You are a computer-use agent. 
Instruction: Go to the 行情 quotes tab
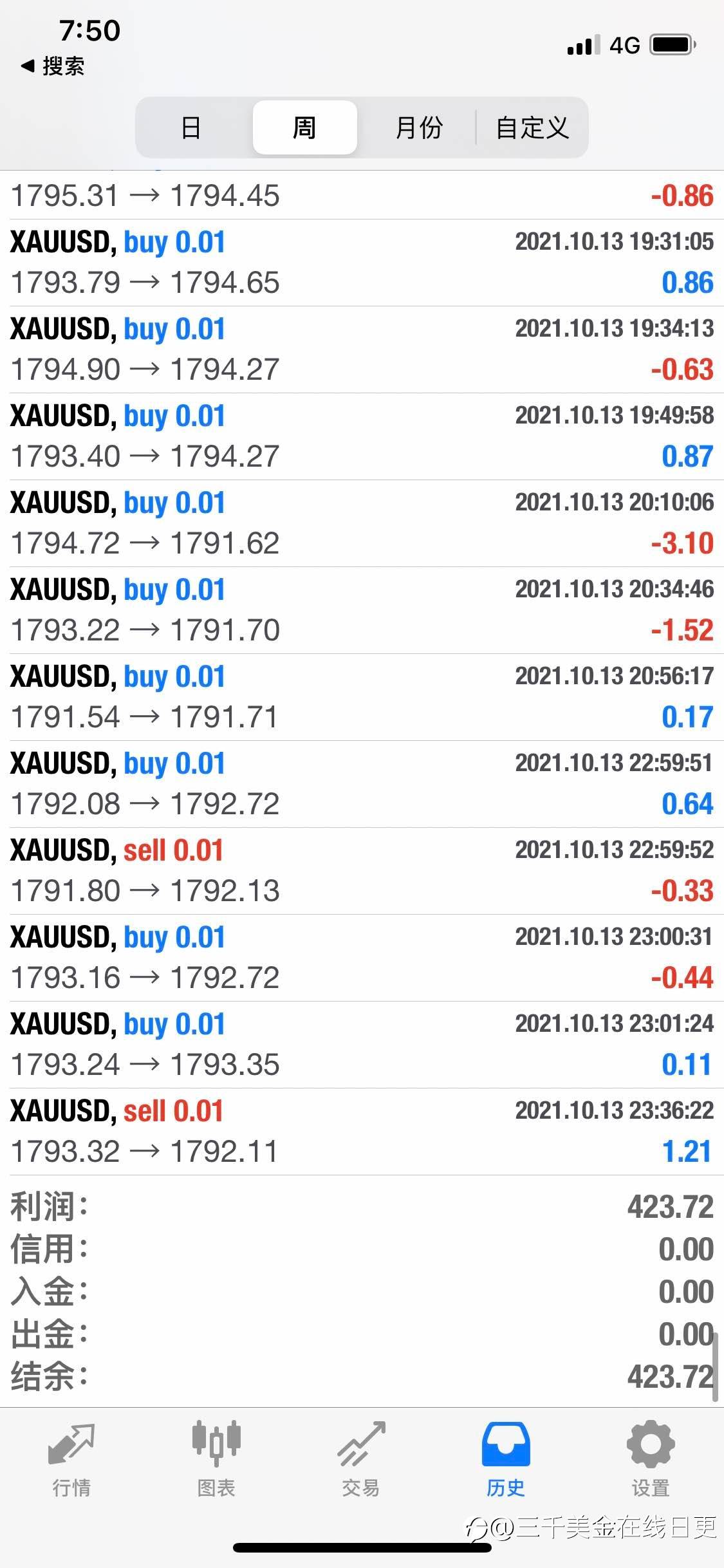click(71, 1459)
